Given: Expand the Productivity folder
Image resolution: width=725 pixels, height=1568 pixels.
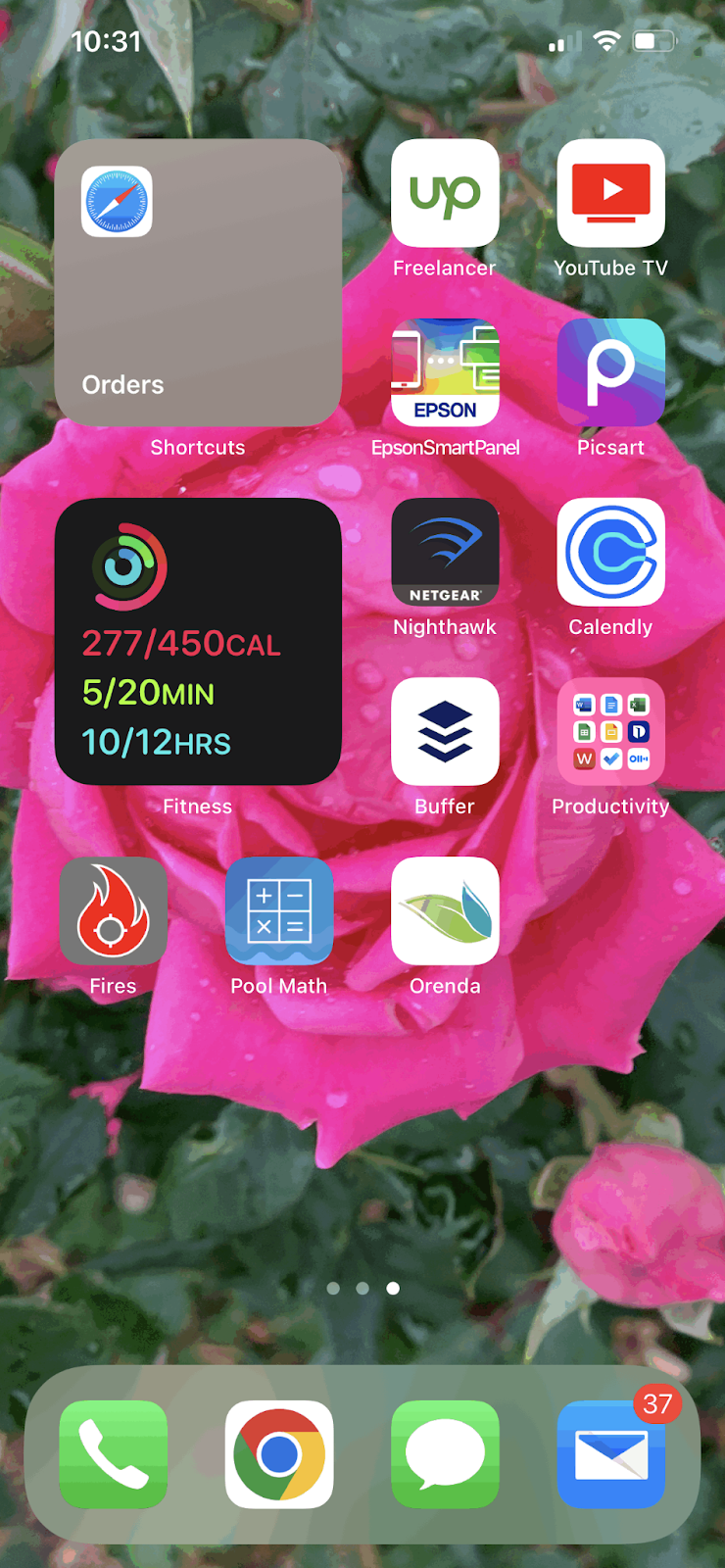Looking at the screenshot, I should pyautogui.click(x=610, y=731).
